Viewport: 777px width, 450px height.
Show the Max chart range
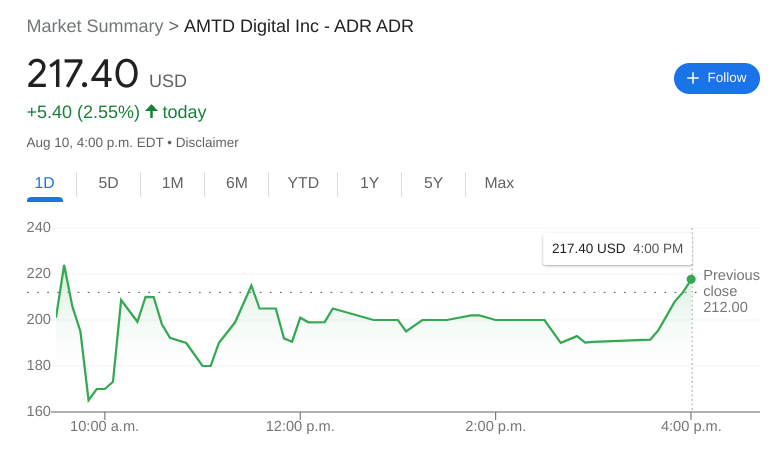pos(499,183)
